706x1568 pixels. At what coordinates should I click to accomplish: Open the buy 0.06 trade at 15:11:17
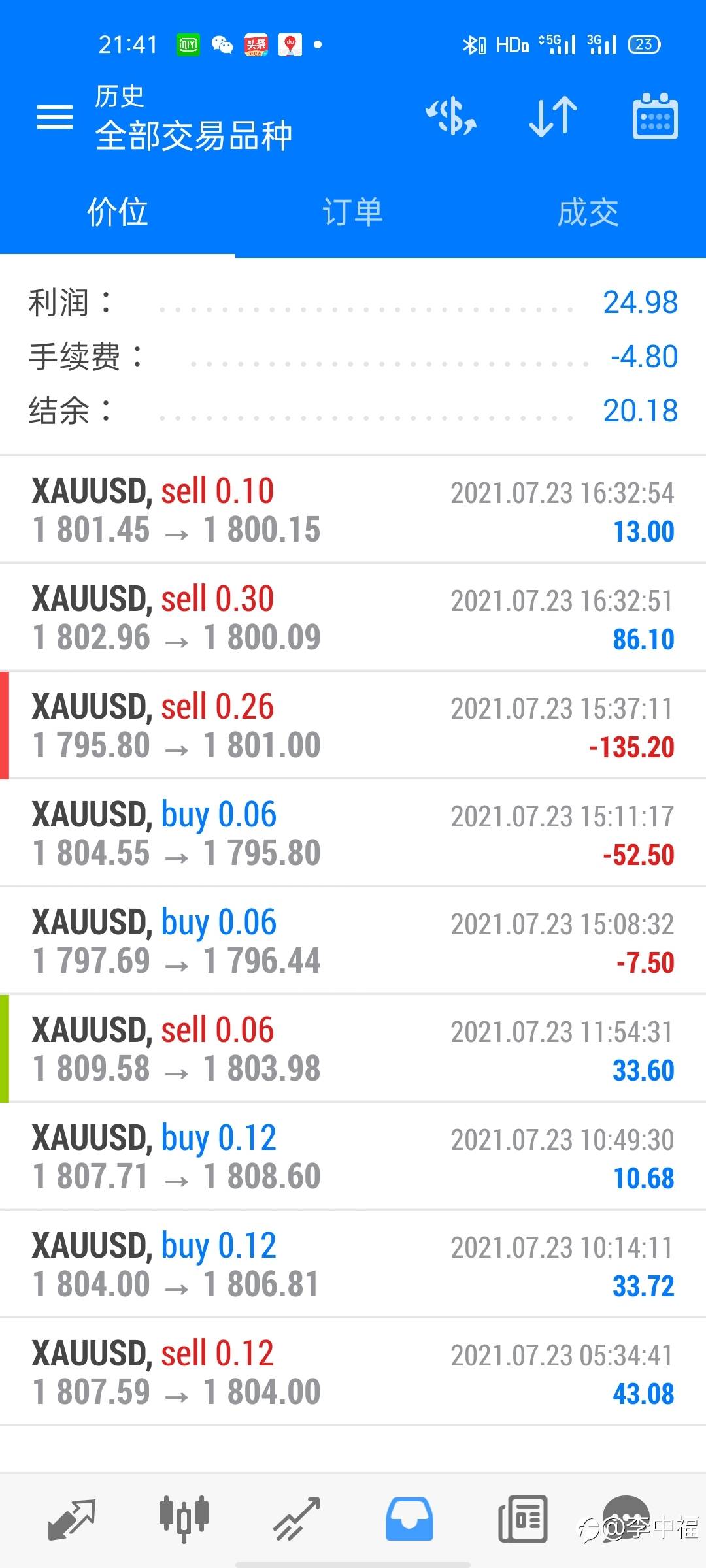coord(353,834)
